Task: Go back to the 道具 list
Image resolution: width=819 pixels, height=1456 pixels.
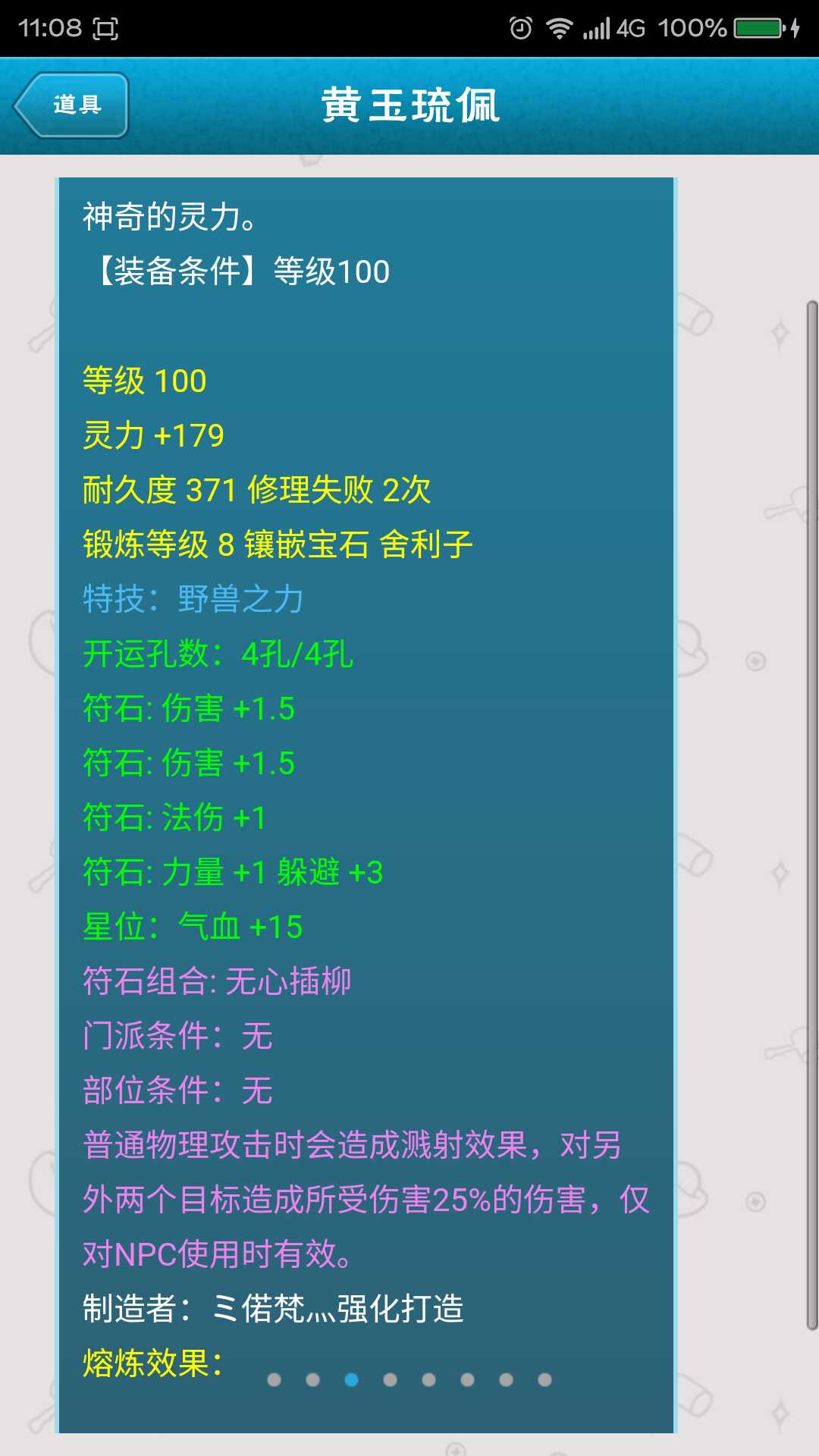Action: pyautogui.click(x=72, y=105)
